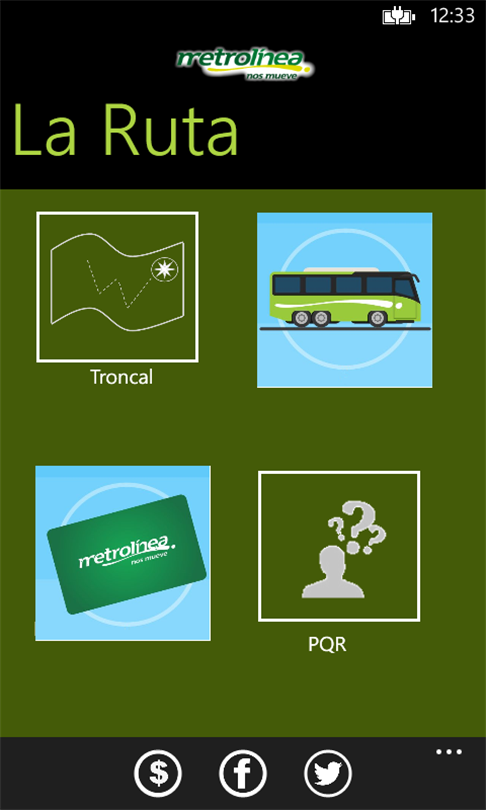Open the Facebook page icon
The width and height of the screenshot is (486, 810).
pos(243,773)
